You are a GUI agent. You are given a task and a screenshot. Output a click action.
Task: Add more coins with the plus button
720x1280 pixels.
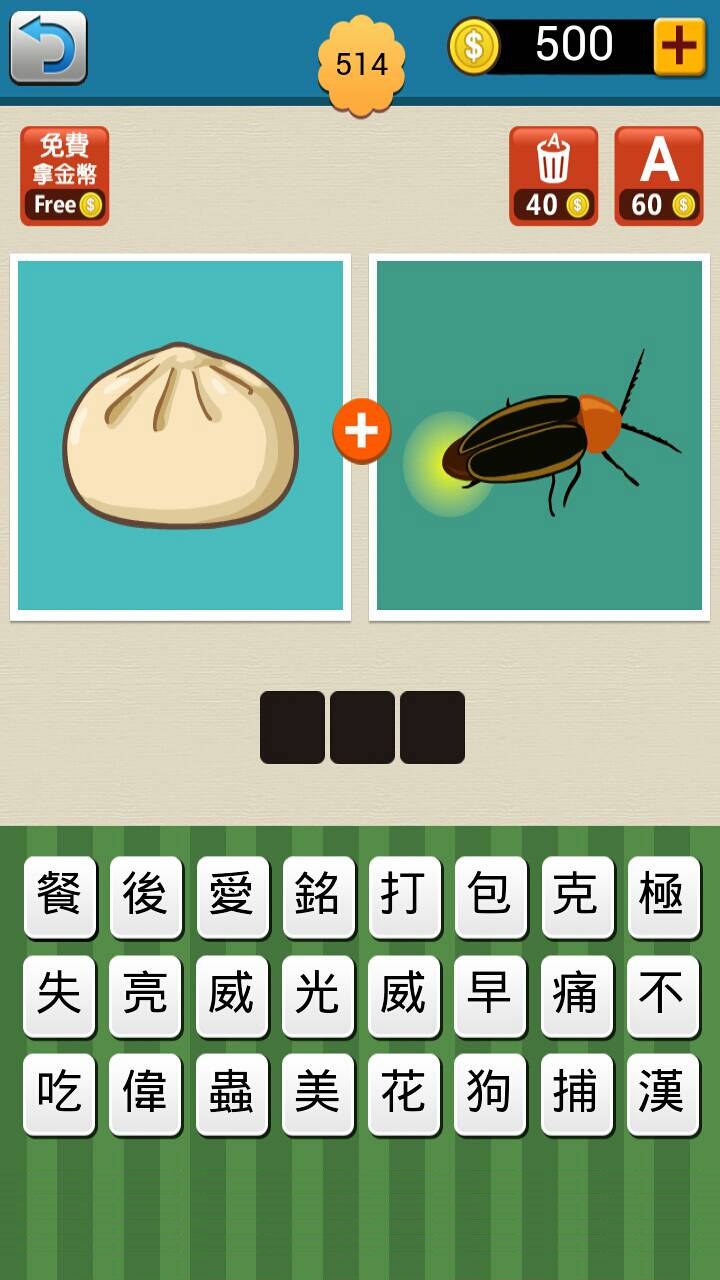(679, 47)
